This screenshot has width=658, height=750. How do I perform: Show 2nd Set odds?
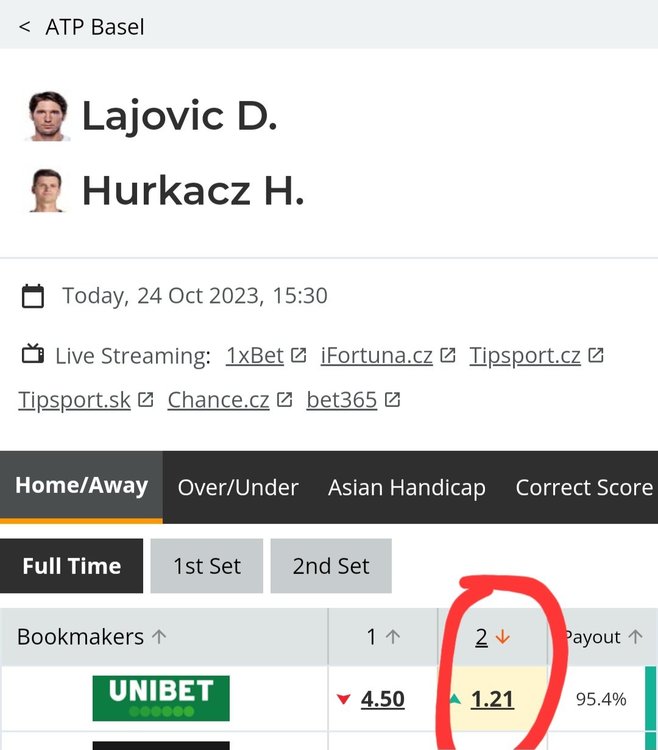(331, 566)
